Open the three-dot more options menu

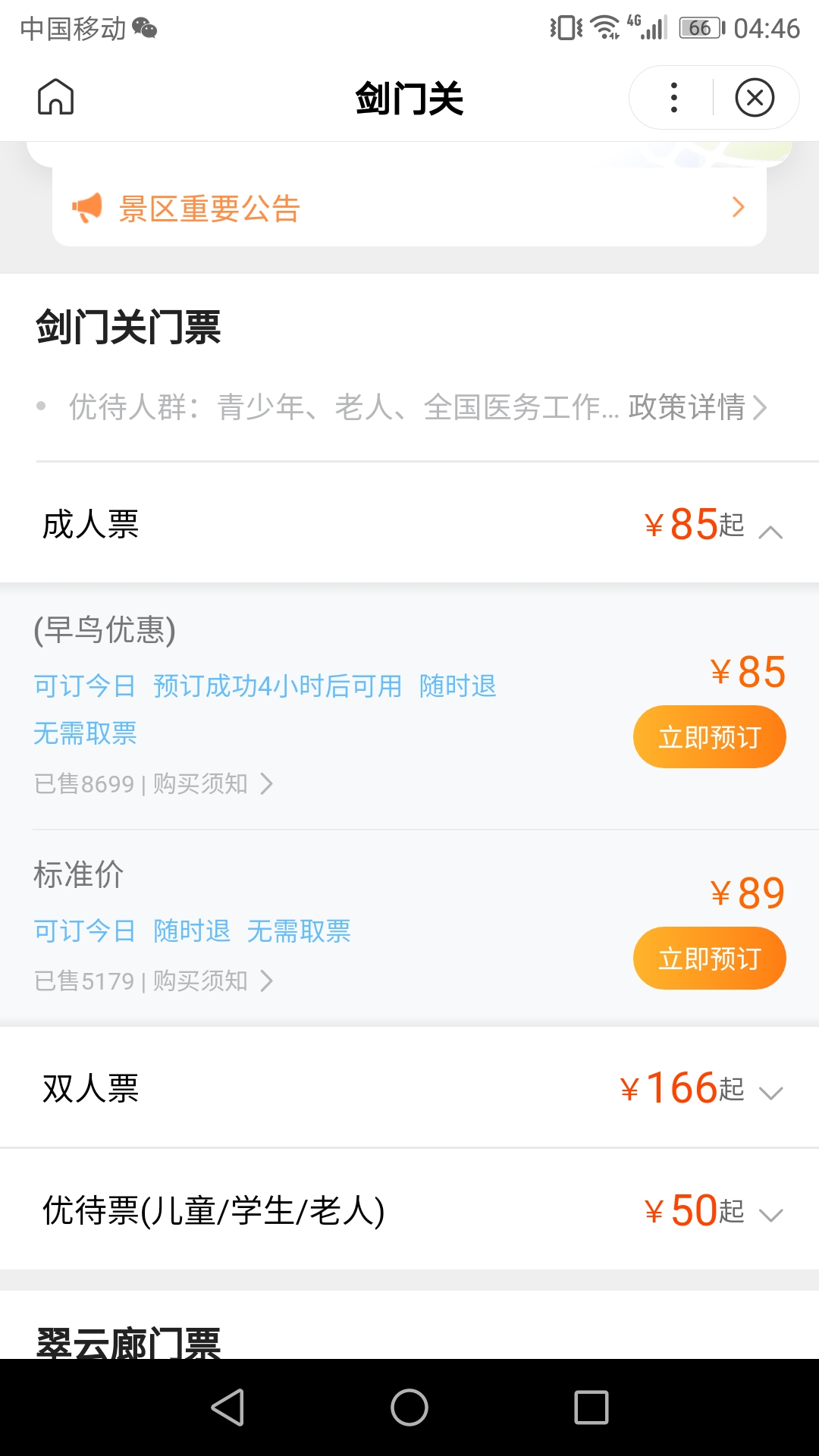pos(673,98)
